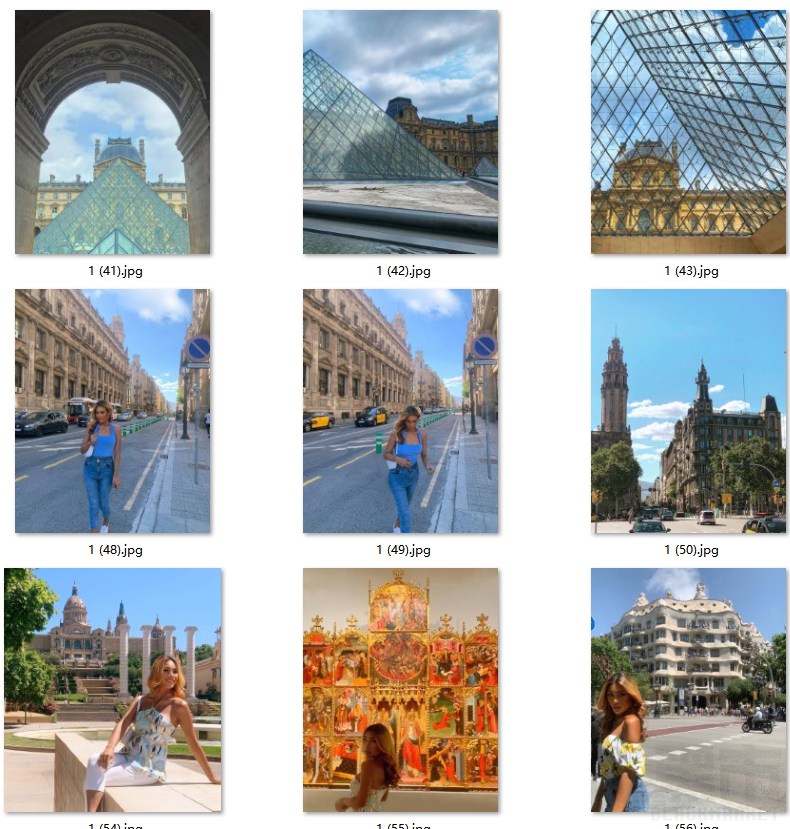
Task: Open the street photo 1 (48).jpg
Action: tap(112, 411)
